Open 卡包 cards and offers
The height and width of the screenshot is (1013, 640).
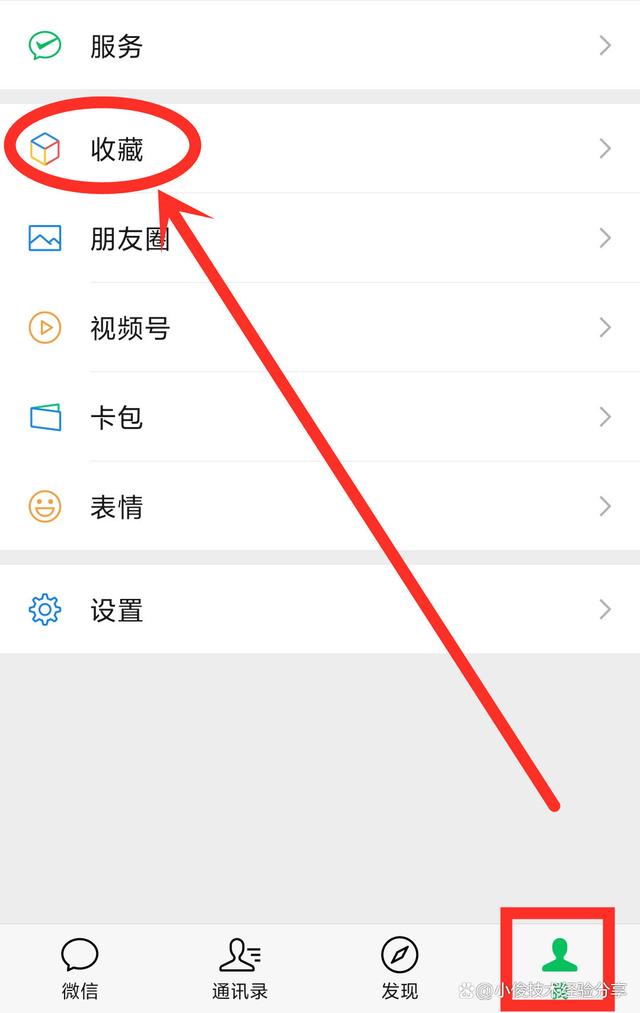click(x=116, y=417)
